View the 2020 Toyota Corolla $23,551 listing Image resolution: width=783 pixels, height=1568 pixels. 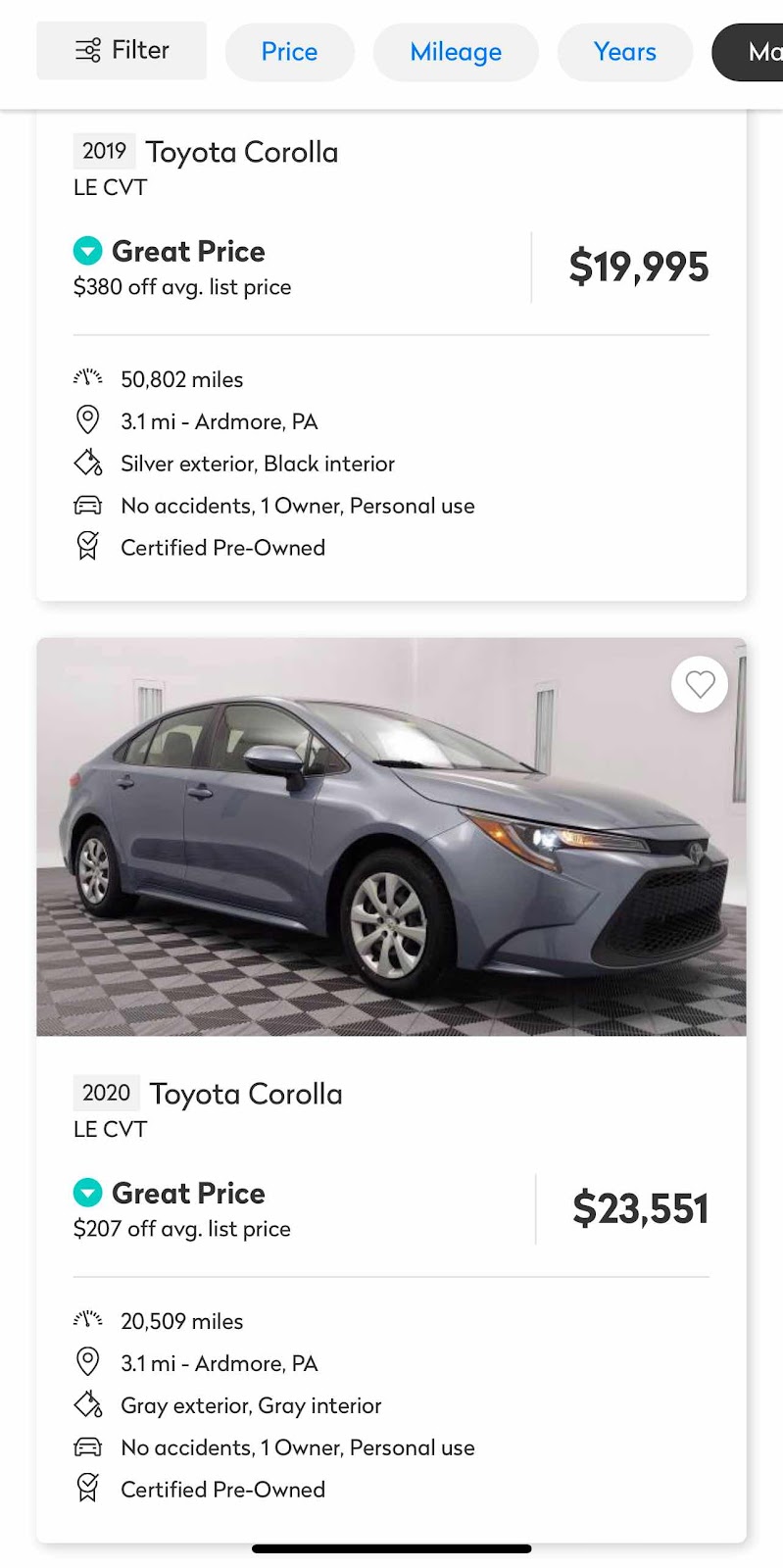click(x=391, y=1090)
